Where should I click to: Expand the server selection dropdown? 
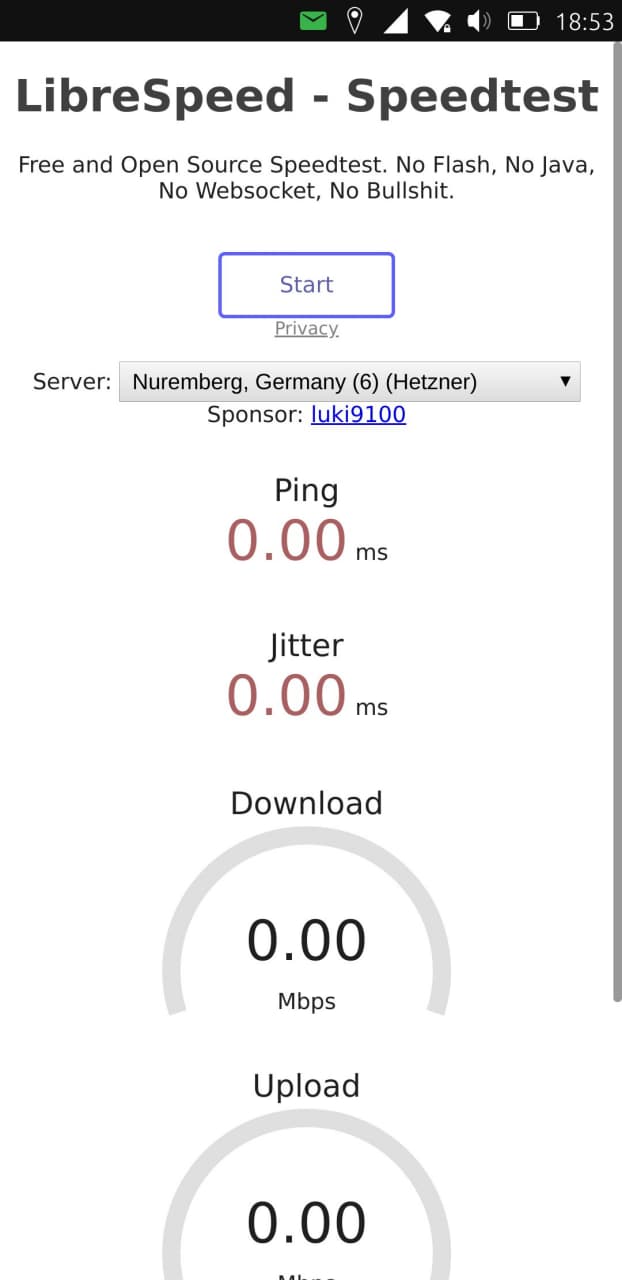pyautogui.click(x=349, y=382)
